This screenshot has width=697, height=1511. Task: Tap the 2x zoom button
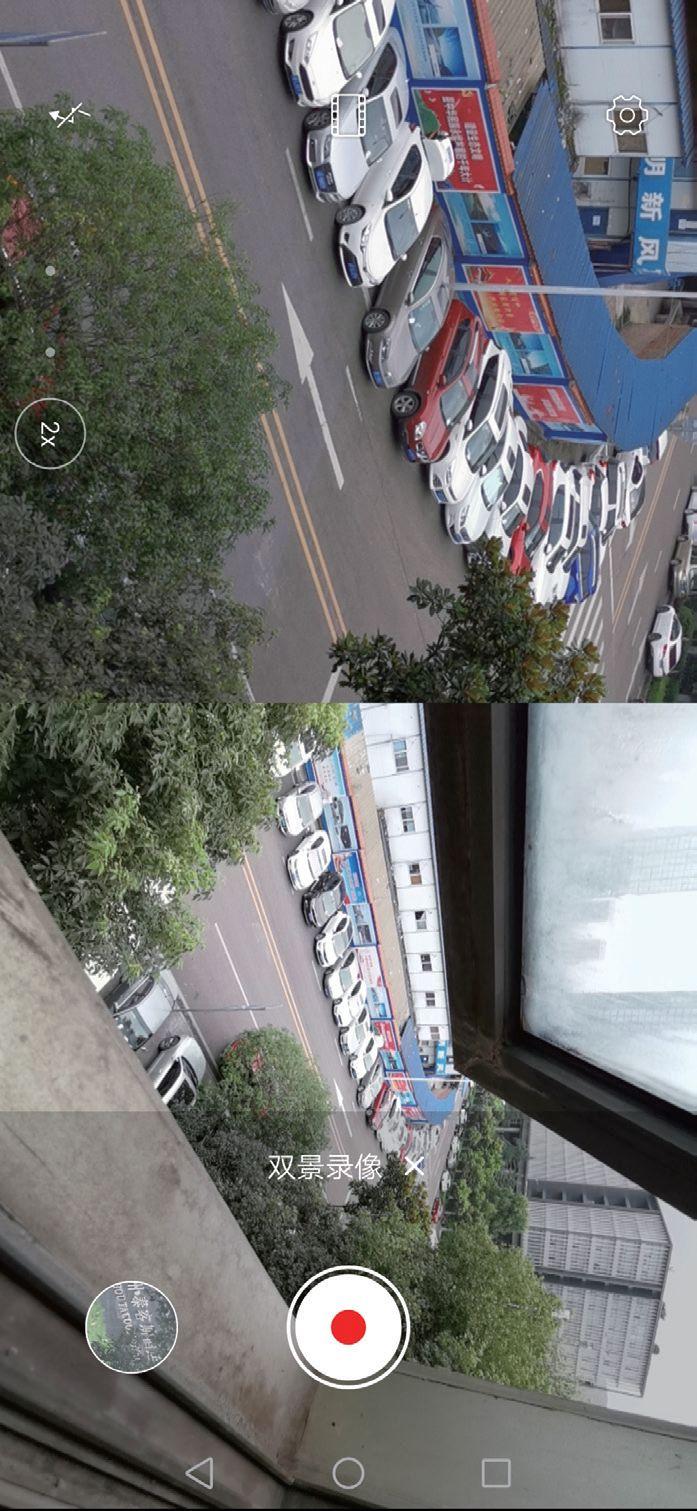tap(50, 433)
